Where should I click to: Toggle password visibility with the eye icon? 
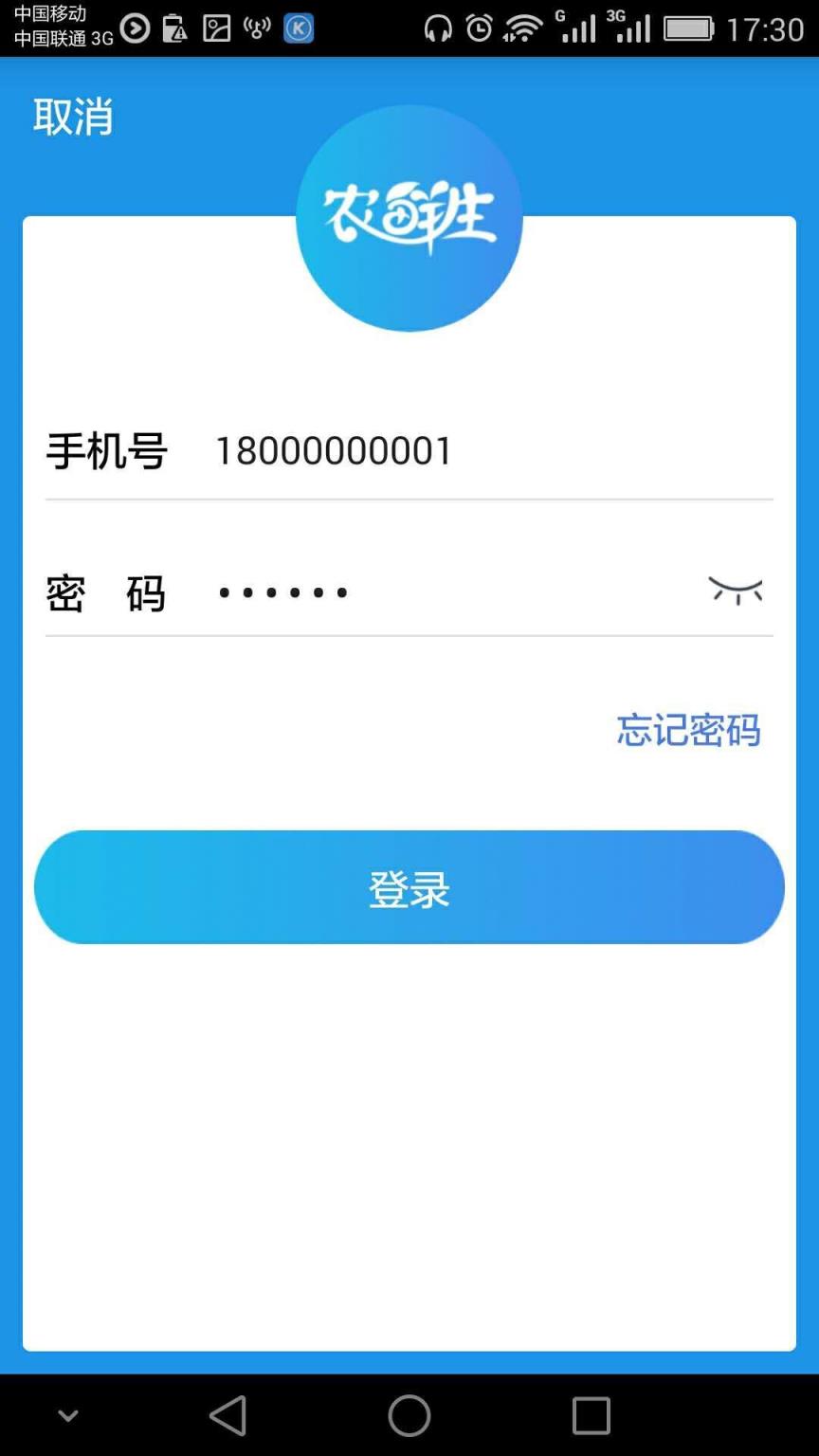tap(737, 590)
